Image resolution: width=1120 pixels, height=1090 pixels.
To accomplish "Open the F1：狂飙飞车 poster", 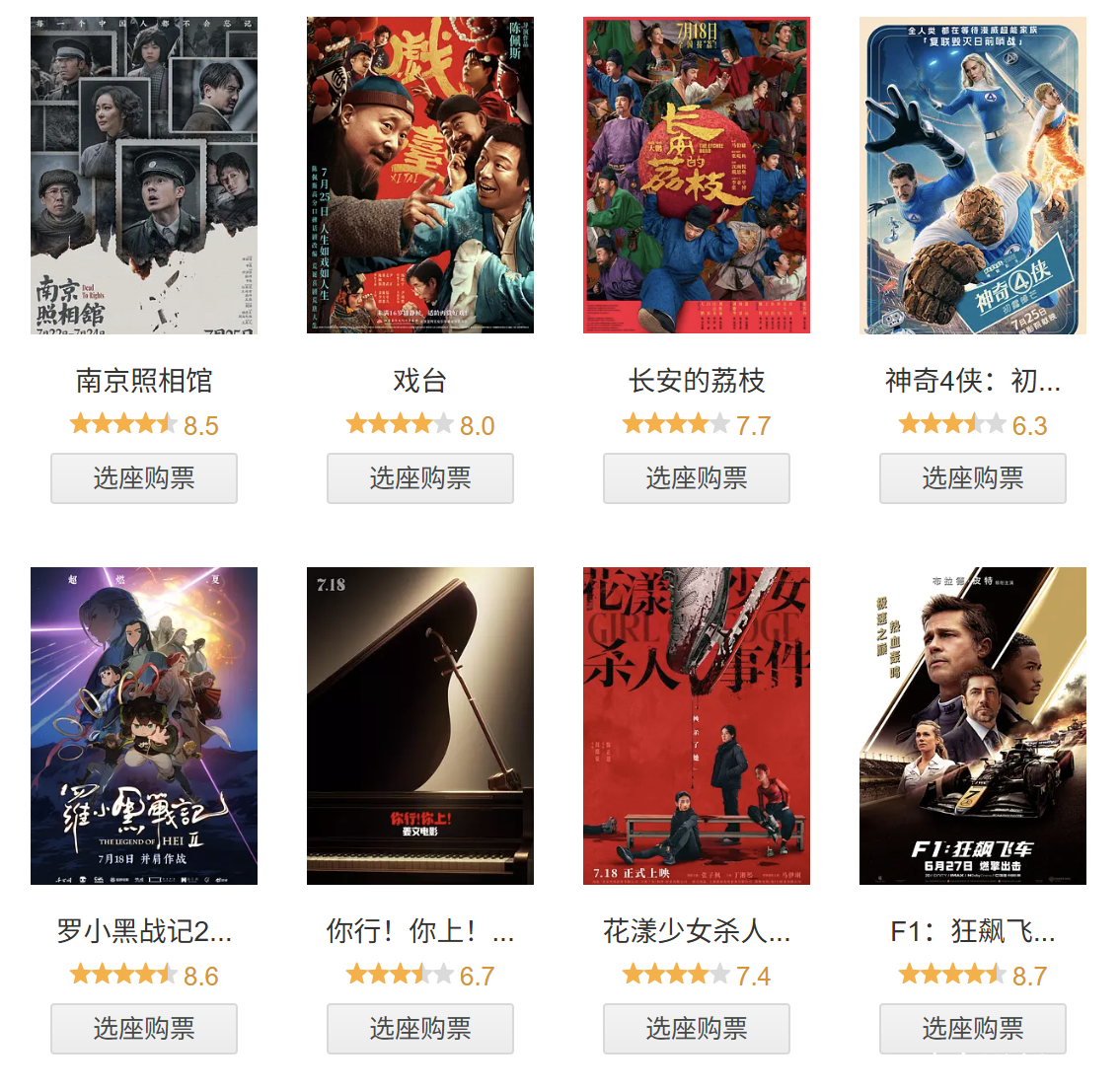I will pos(973,725).
